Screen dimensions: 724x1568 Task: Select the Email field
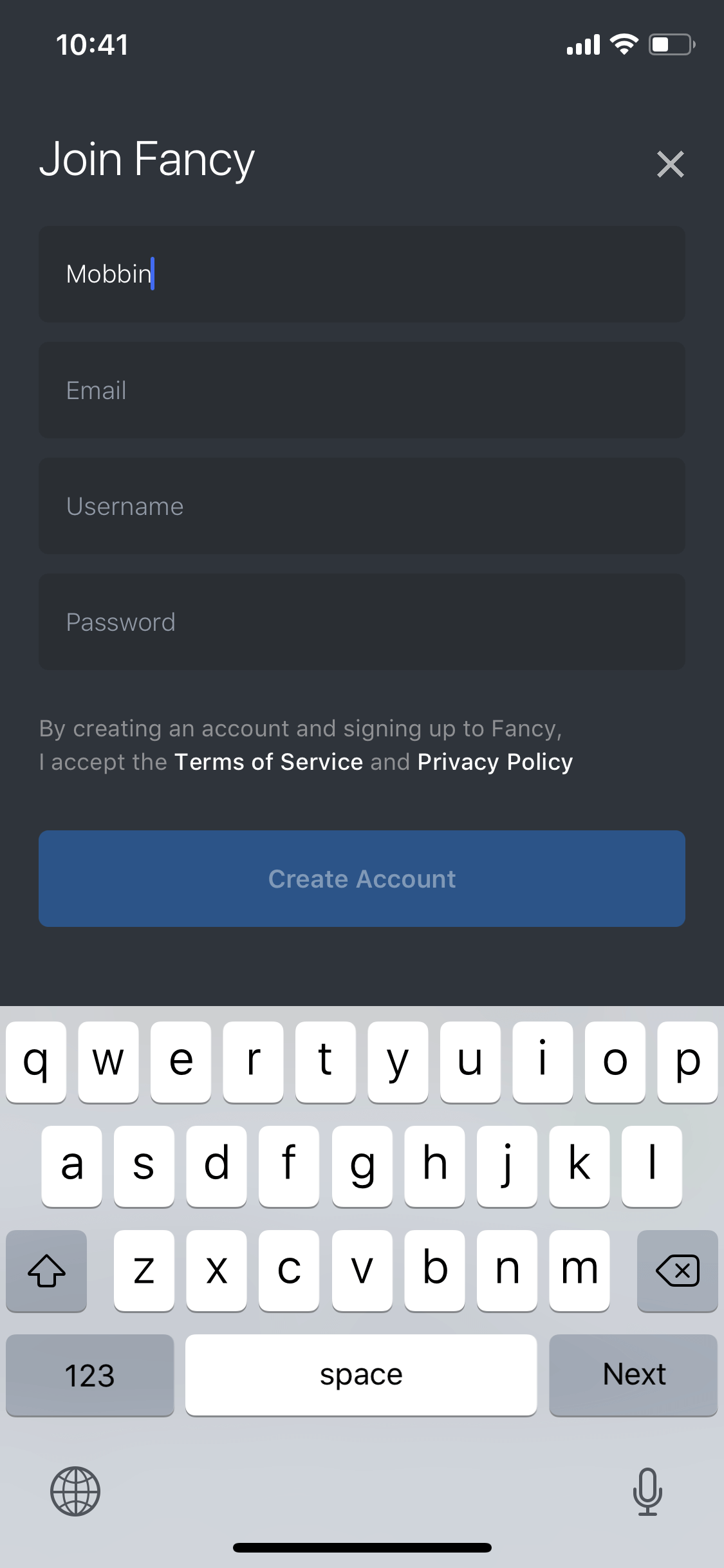point(362,390)
